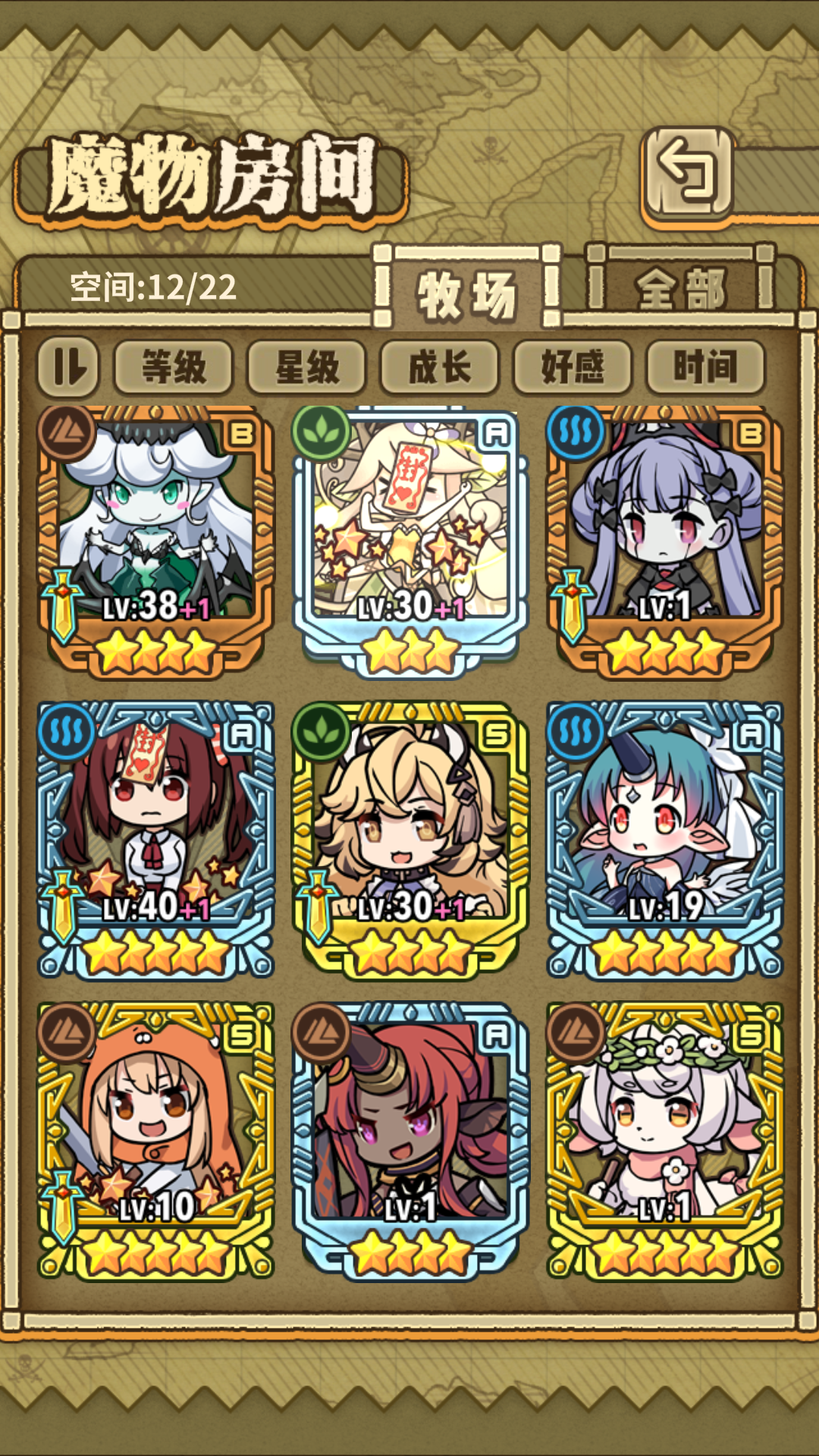Tap the A rarity badge on the unicorn girl card
819x1456 pixels.
tap(751, 734)
